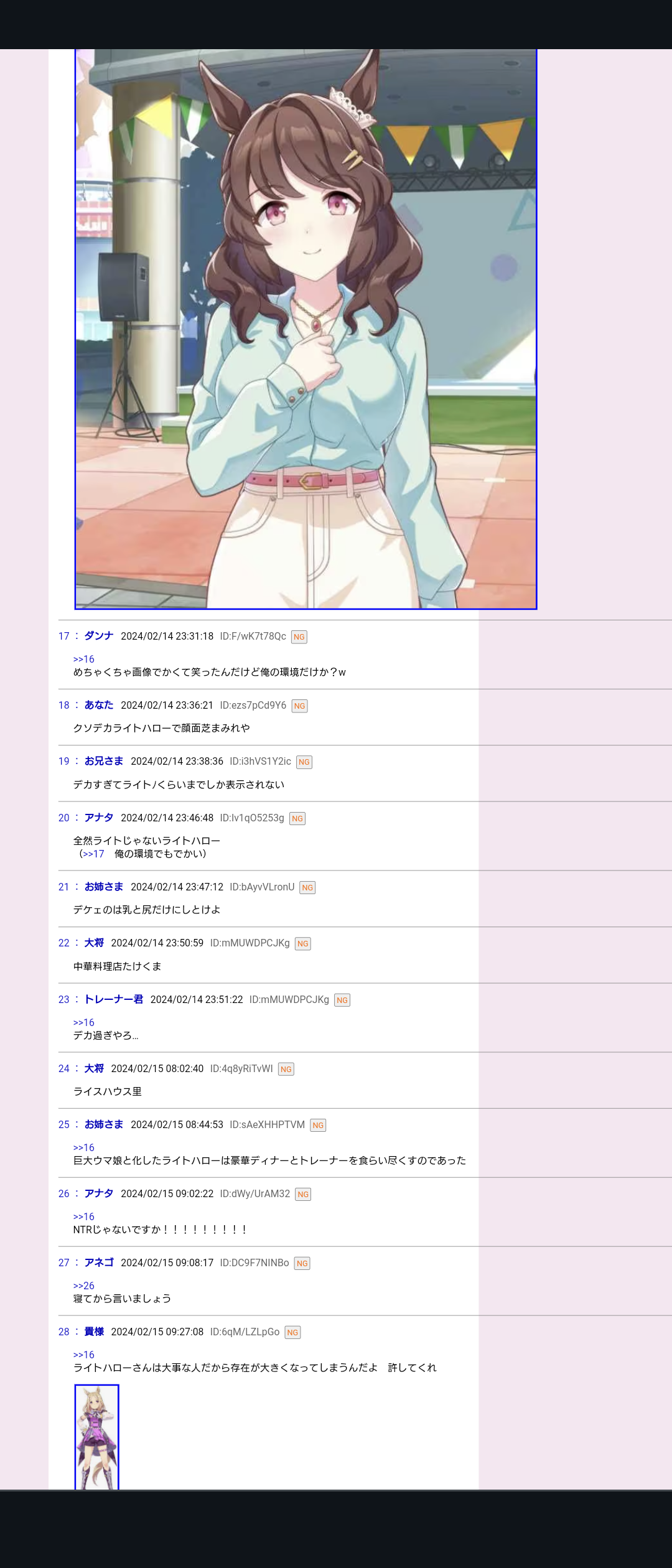Image resolution: width=672 pixels, height=1568 pixels.
Task: Open the large Light Hello image
Action: (x=306, y=329)
